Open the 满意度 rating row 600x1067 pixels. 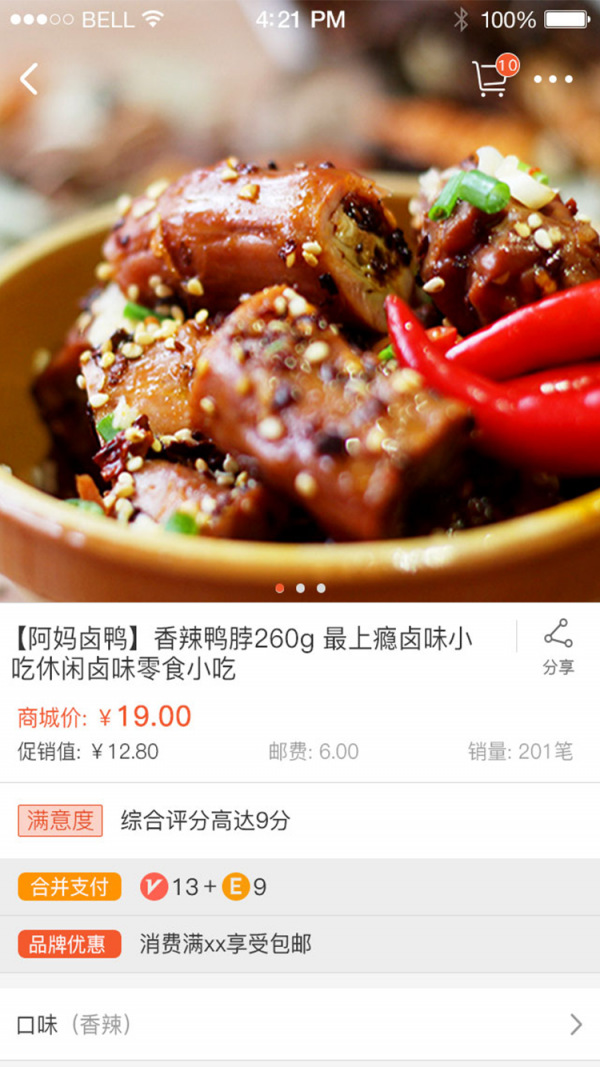(x=300, y=821)
